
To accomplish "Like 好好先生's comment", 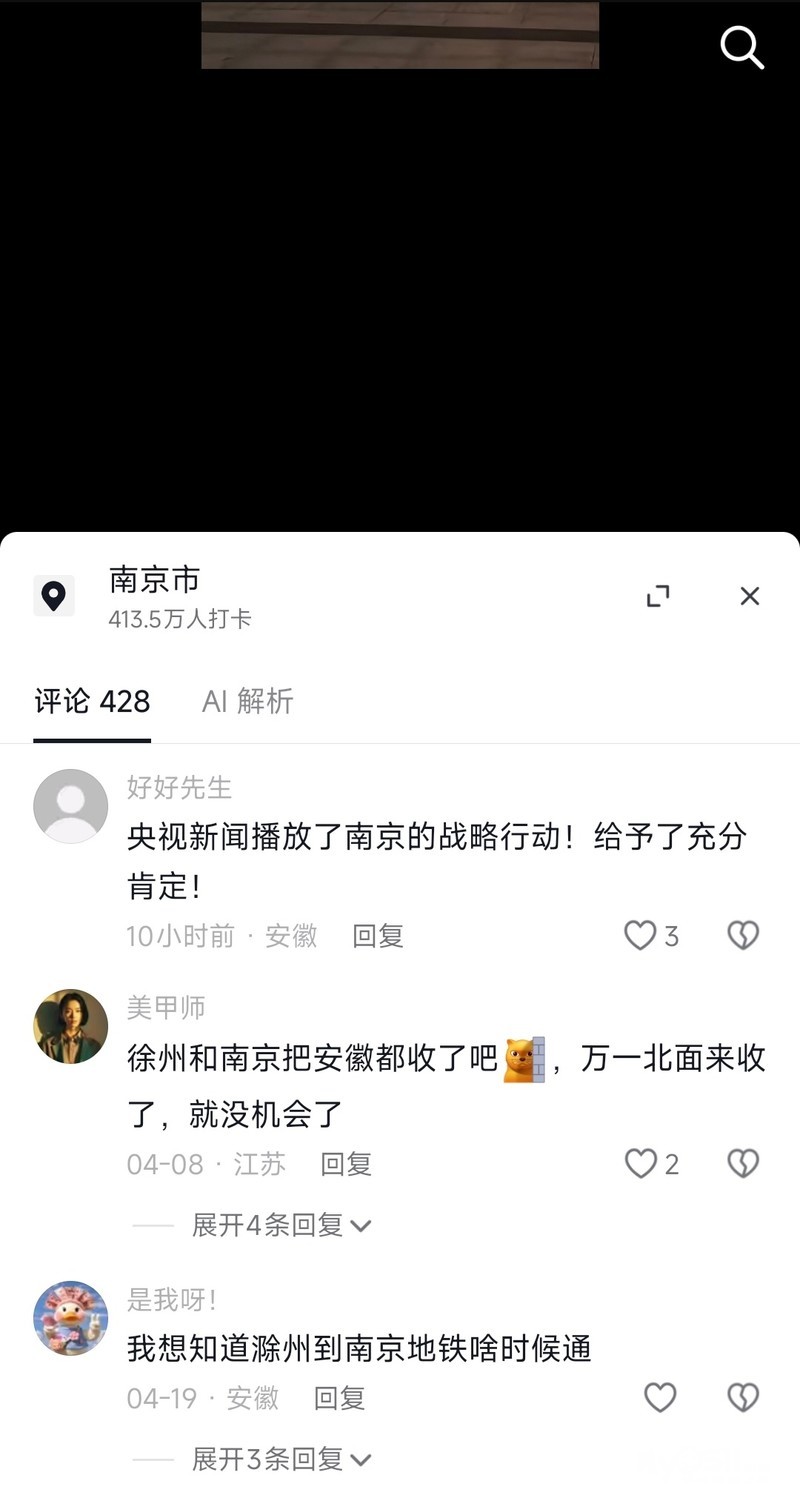I will pyautogui.click(x=640, y=936).
